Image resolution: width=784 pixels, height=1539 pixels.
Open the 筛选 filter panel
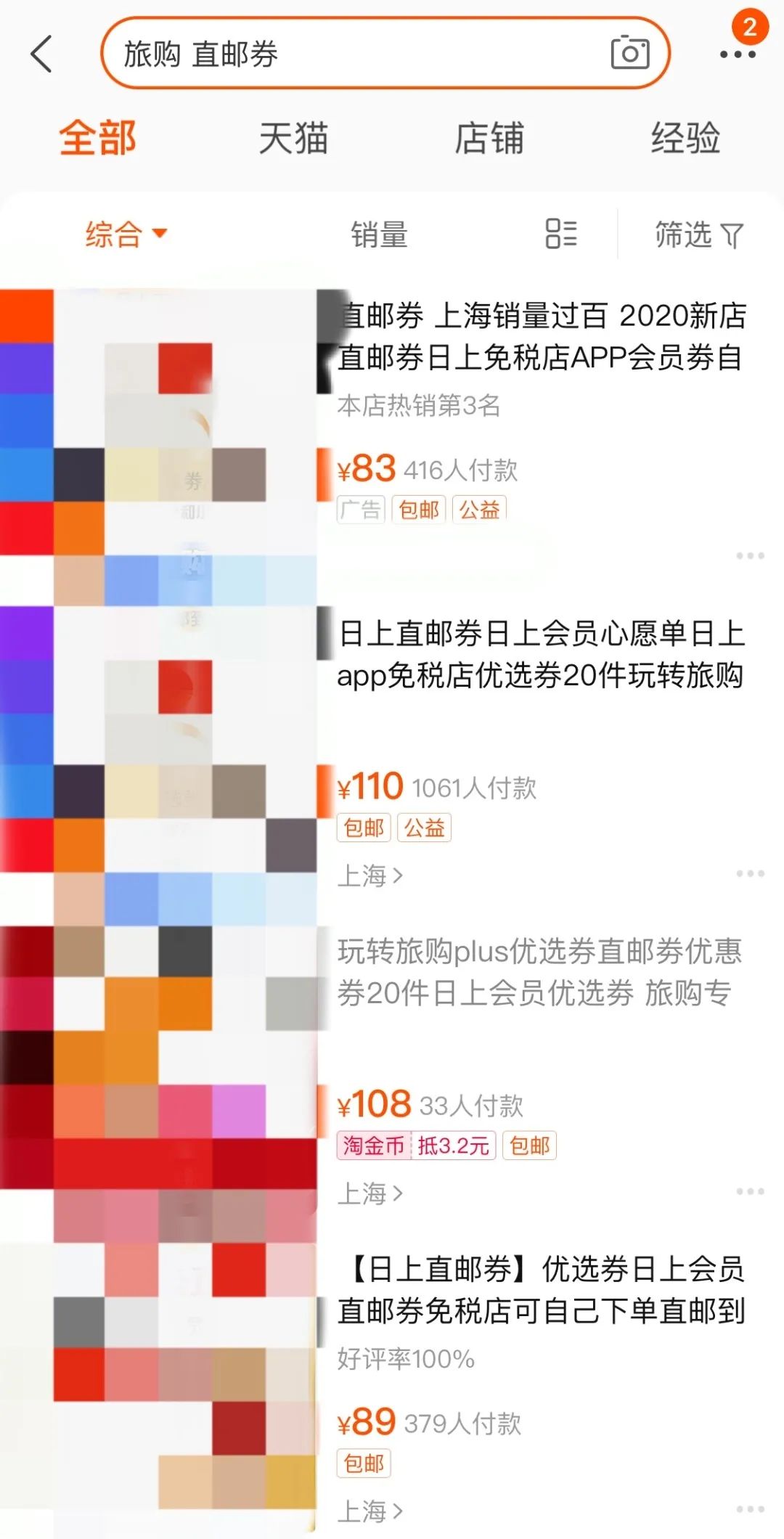tap(699, 234)
